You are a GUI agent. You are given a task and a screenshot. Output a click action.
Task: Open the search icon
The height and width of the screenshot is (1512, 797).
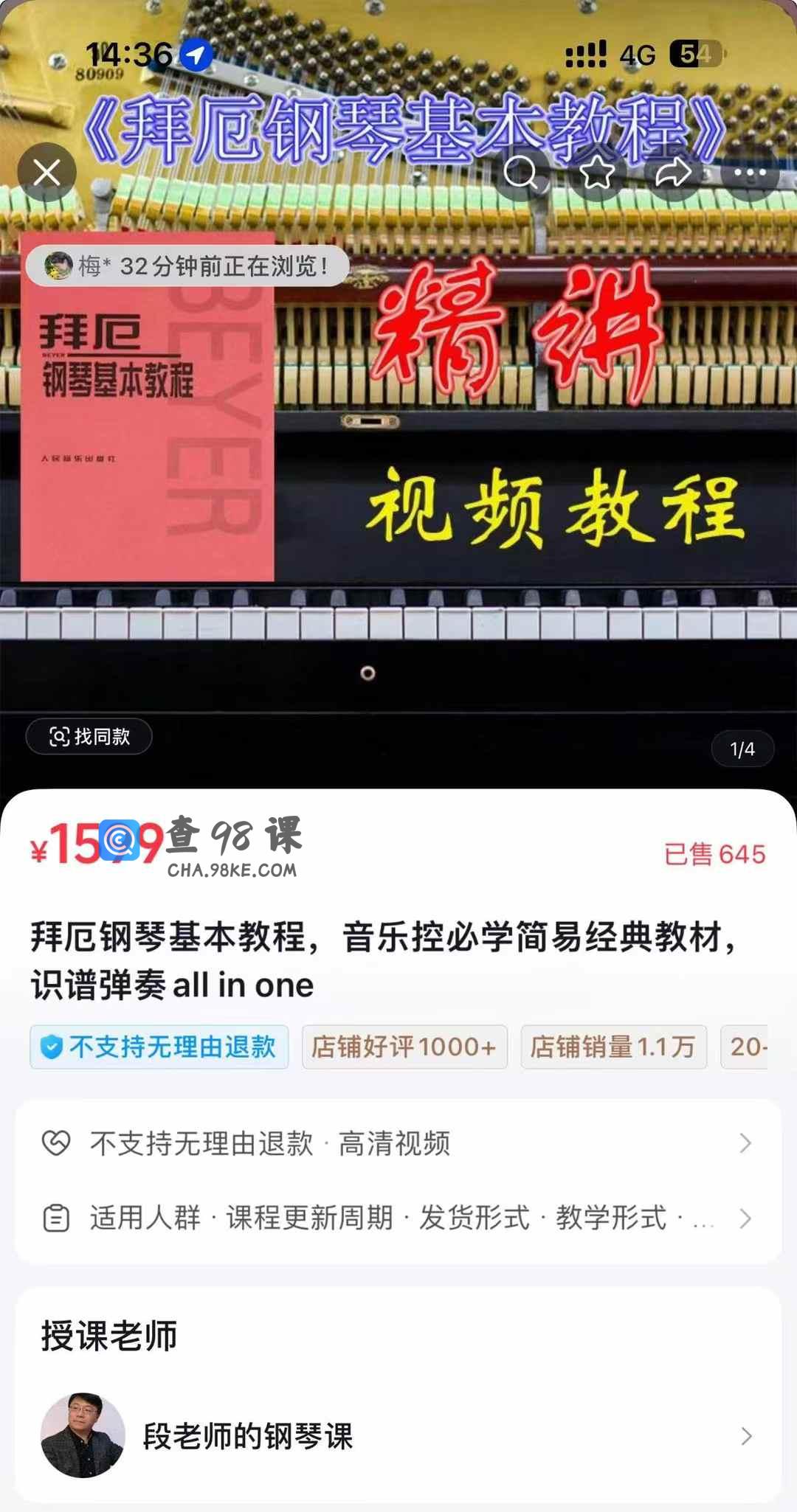[x=521, y=173]
